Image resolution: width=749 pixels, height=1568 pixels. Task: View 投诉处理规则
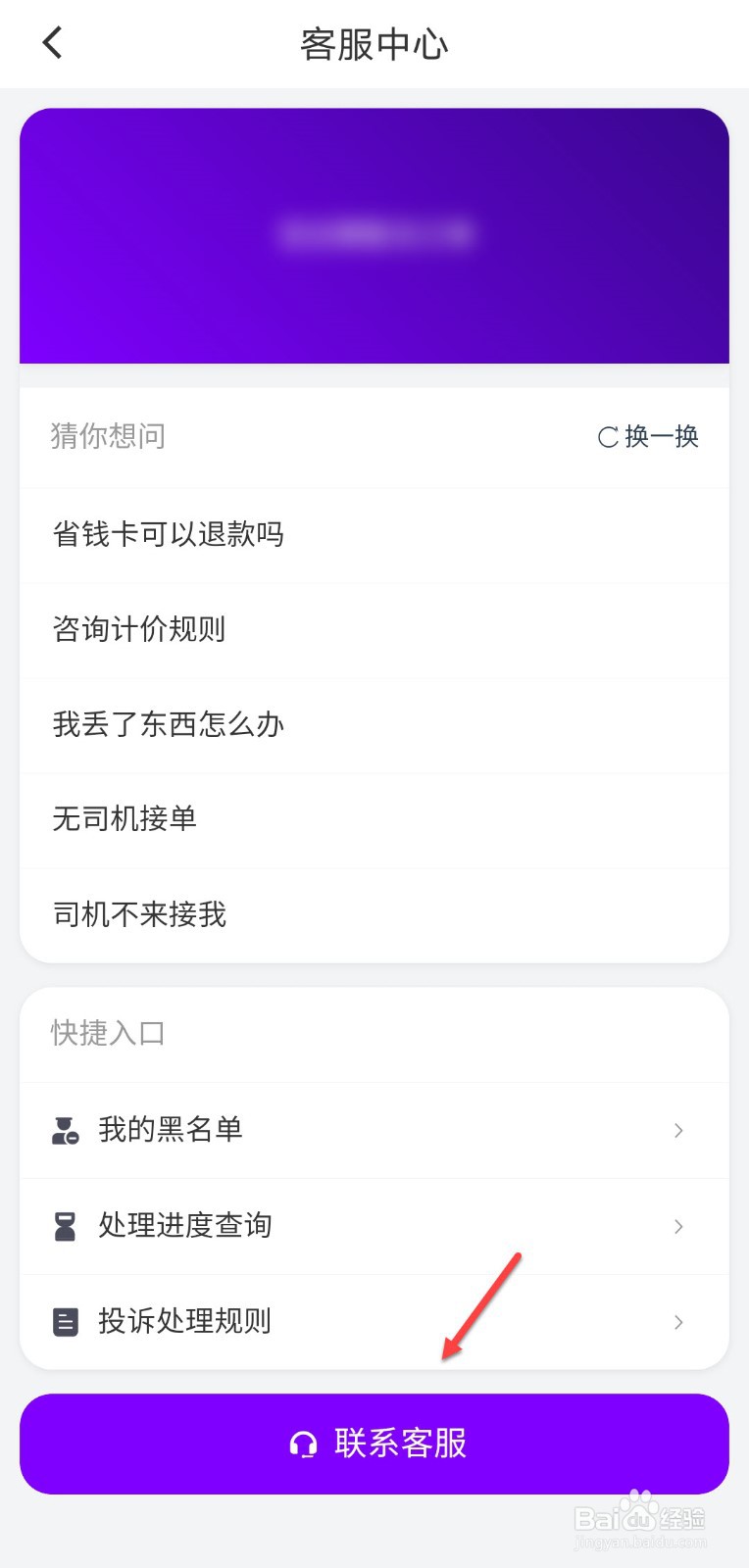(x=374, y=1322)
